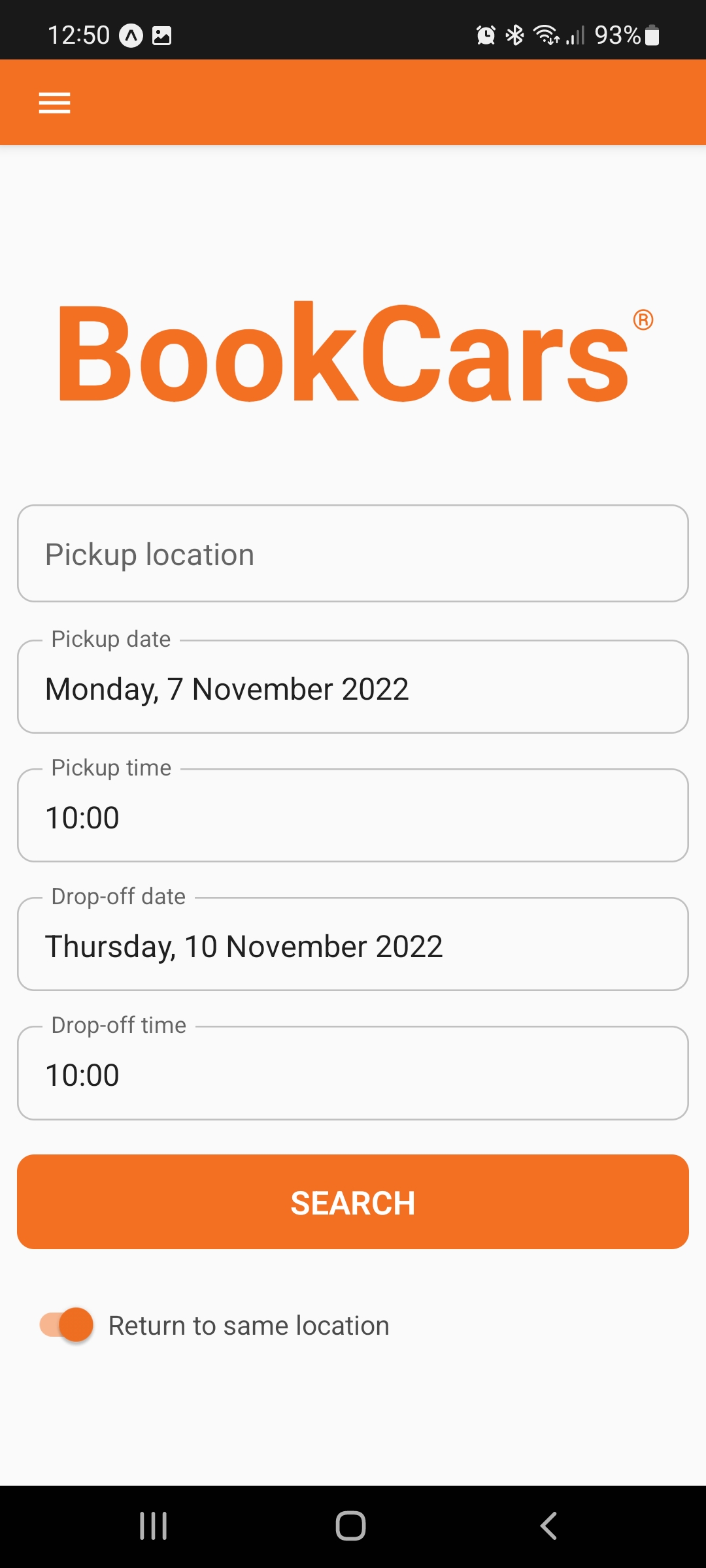
Task: Tap the Pickup location field
Action: (x=353, y=554)
